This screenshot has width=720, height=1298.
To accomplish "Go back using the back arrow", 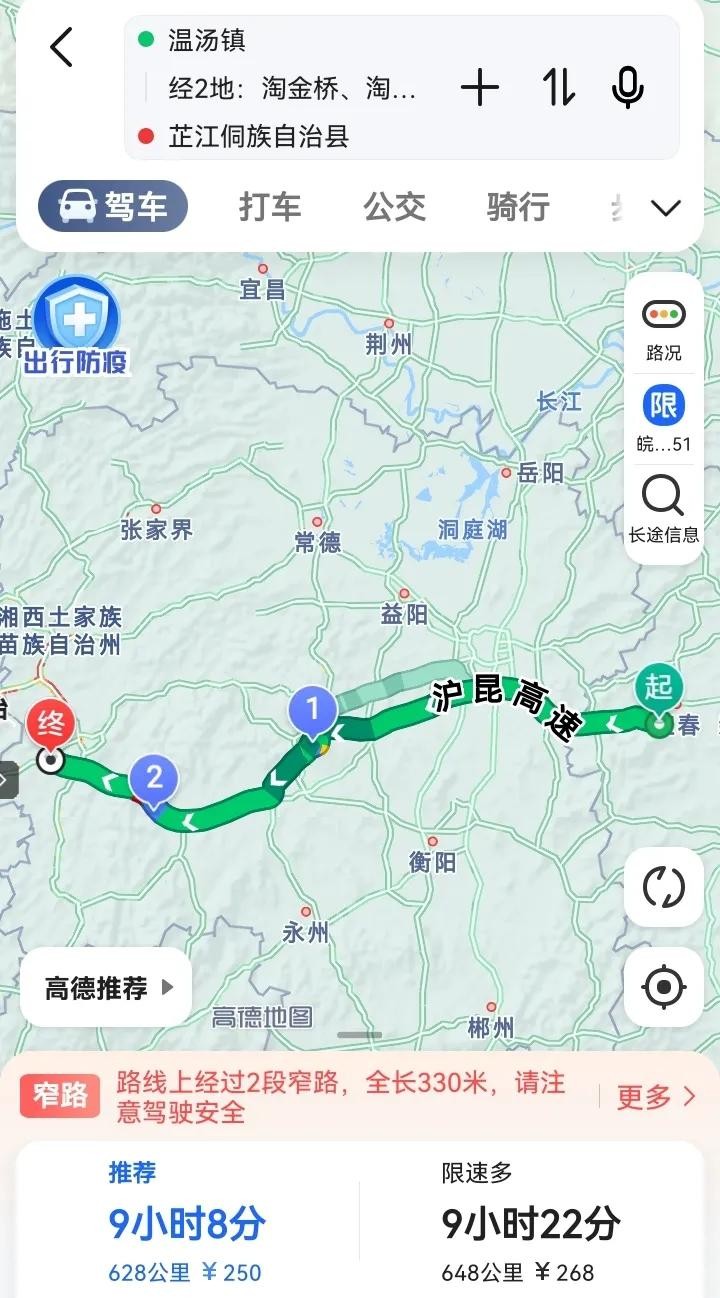I will tap(62, 48).
